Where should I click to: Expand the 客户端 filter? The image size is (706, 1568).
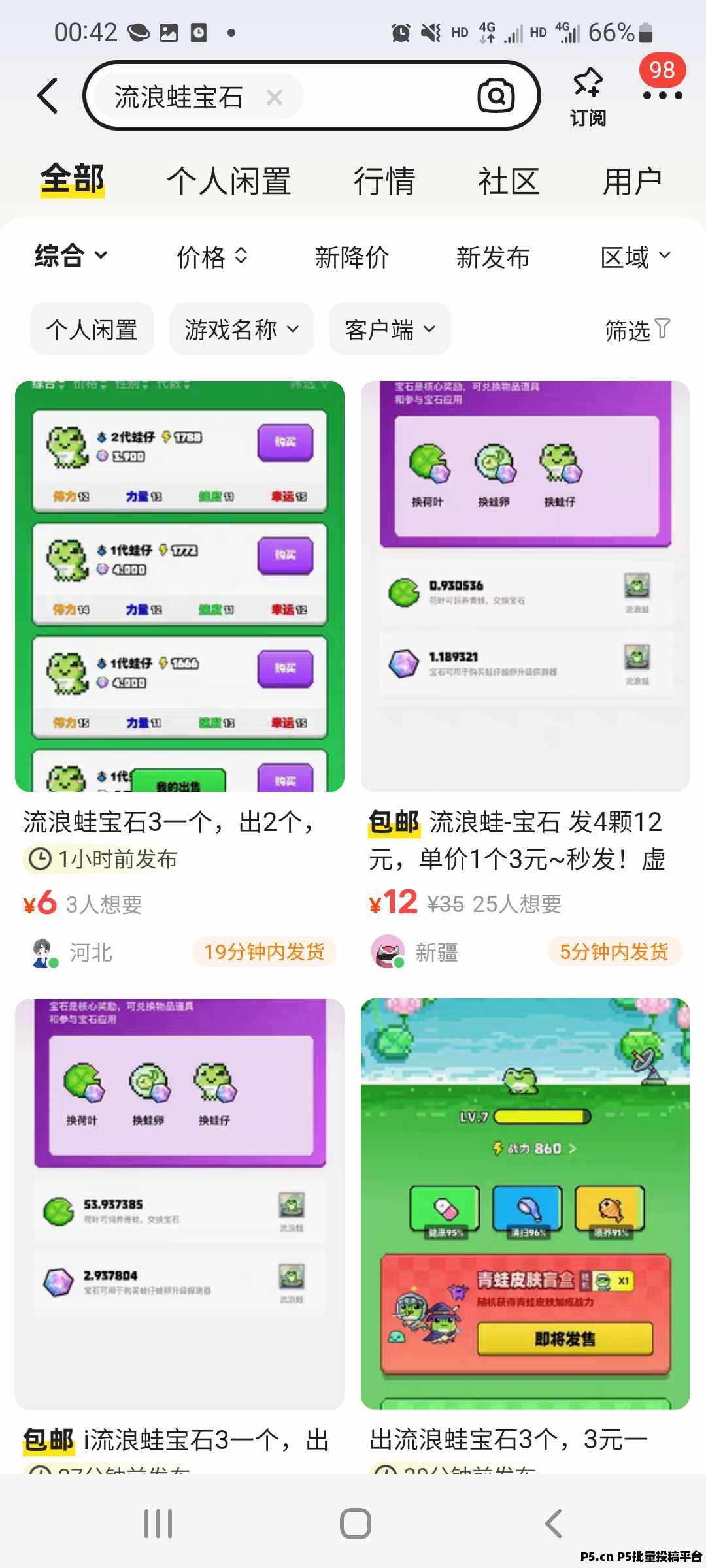(x=390, y=329)
